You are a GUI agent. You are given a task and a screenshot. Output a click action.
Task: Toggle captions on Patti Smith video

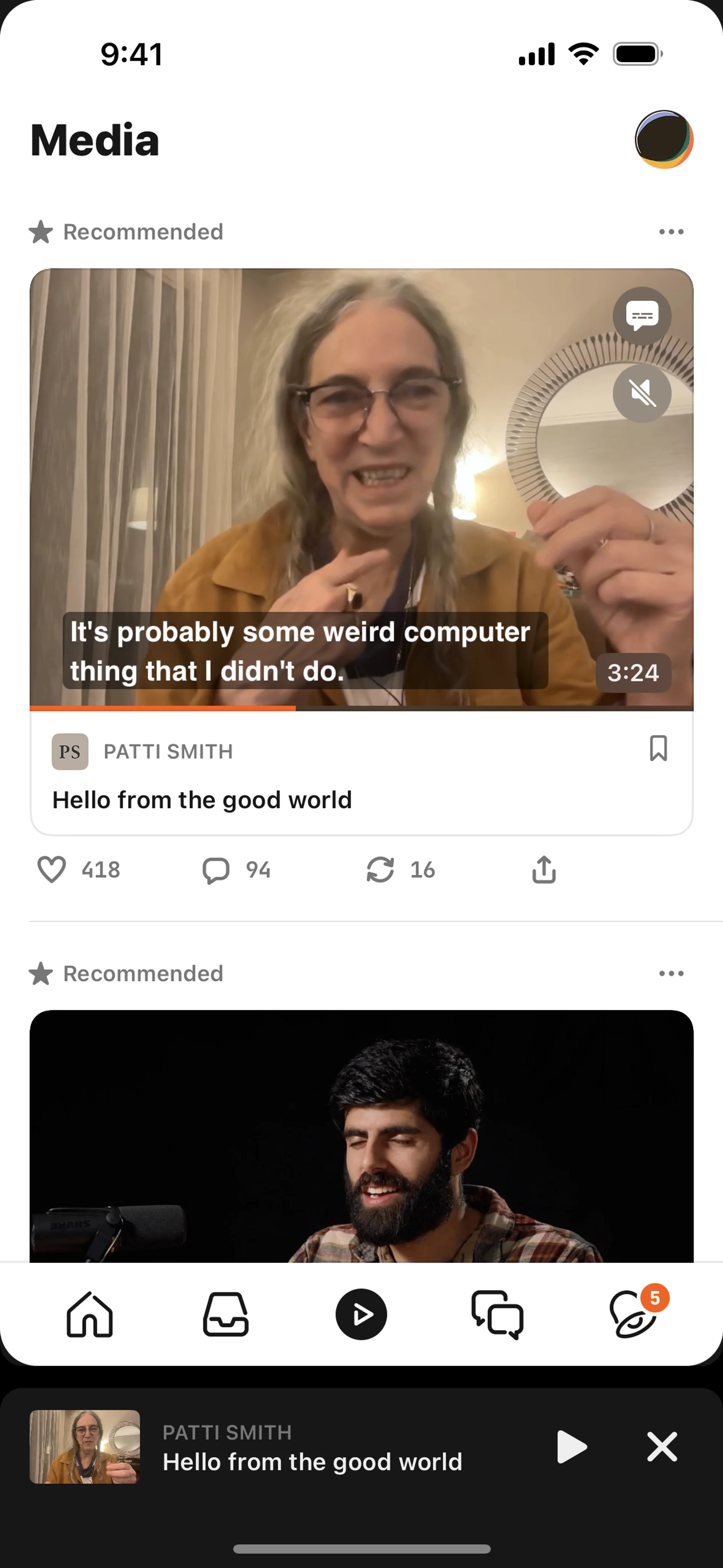coord(641,316)
